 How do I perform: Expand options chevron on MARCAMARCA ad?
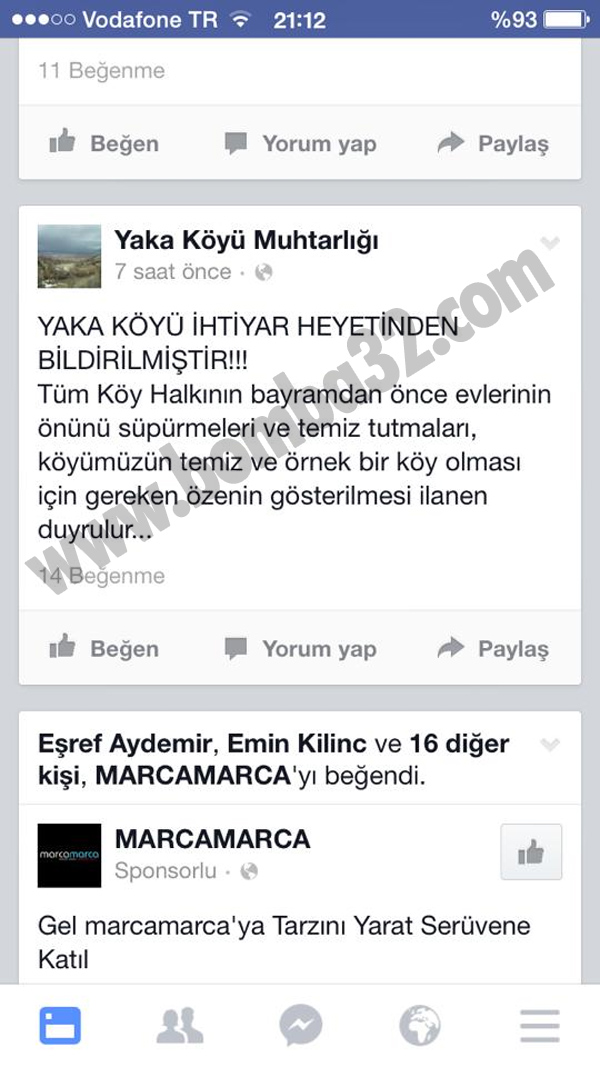(x=550, y=744)
